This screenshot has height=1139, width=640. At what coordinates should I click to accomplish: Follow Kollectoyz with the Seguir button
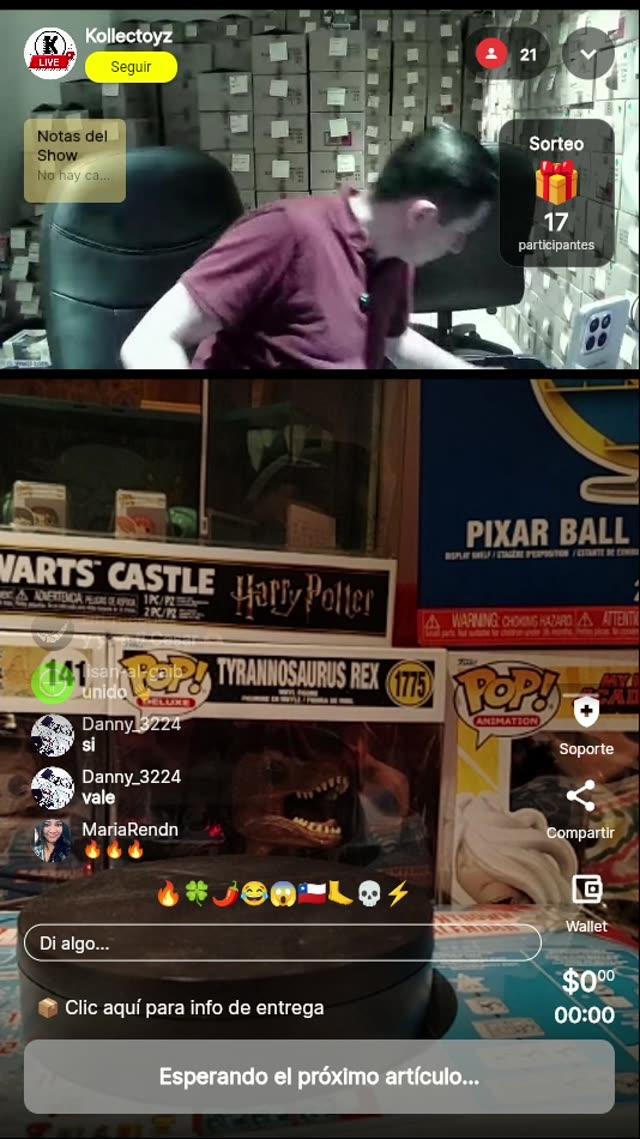click(x=131, y=67)
